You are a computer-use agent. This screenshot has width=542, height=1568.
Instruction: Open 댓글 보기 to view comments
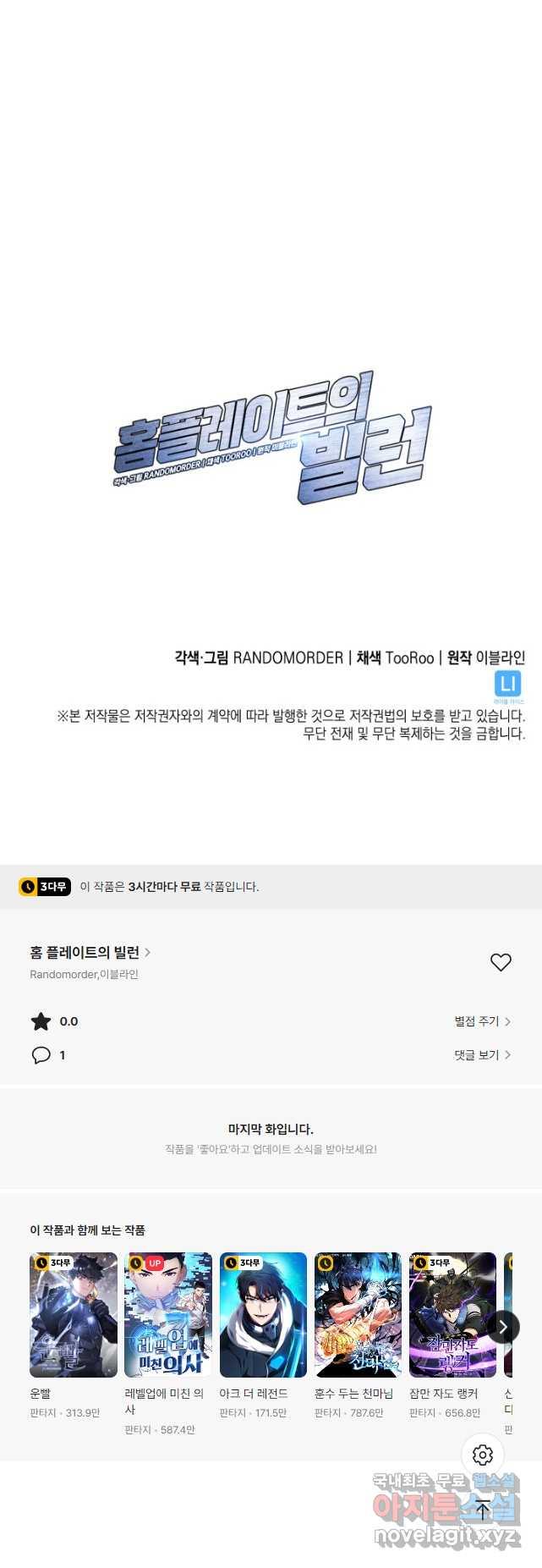482,1055
